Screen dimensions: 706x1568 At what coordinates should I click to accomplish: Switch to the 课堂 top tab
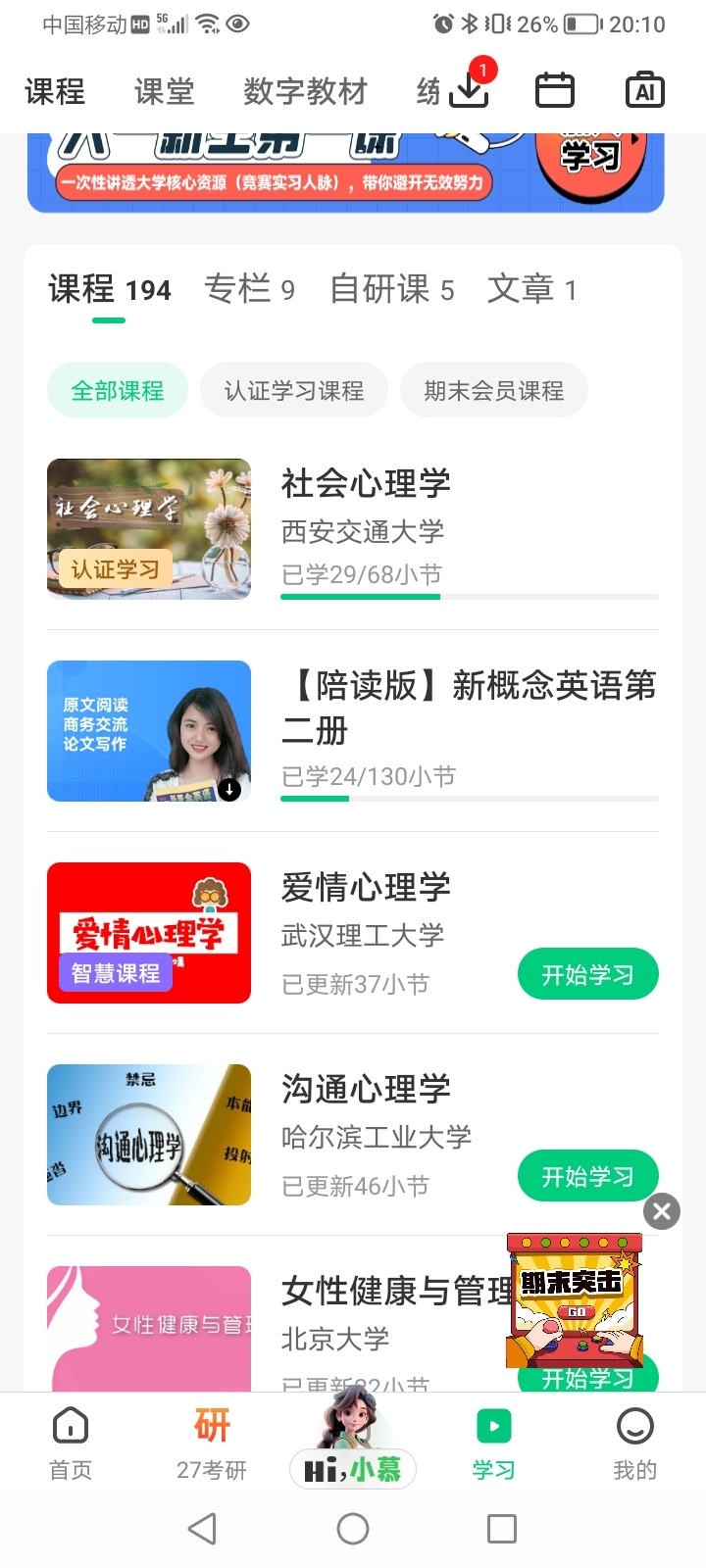pos(164,92)
